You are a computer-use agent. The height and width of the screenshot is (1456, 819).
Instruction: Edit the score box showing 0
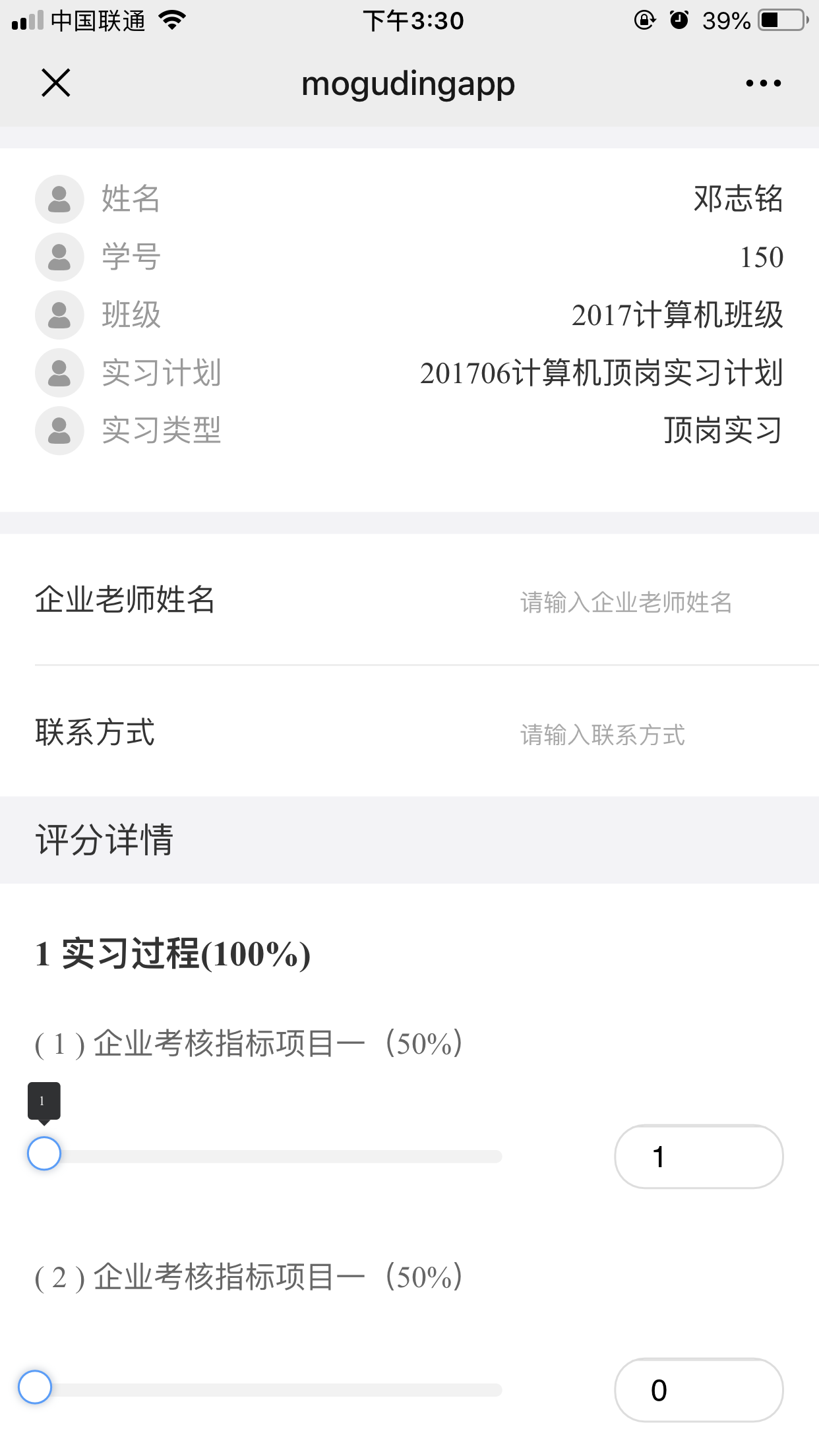click(698, 1390)
